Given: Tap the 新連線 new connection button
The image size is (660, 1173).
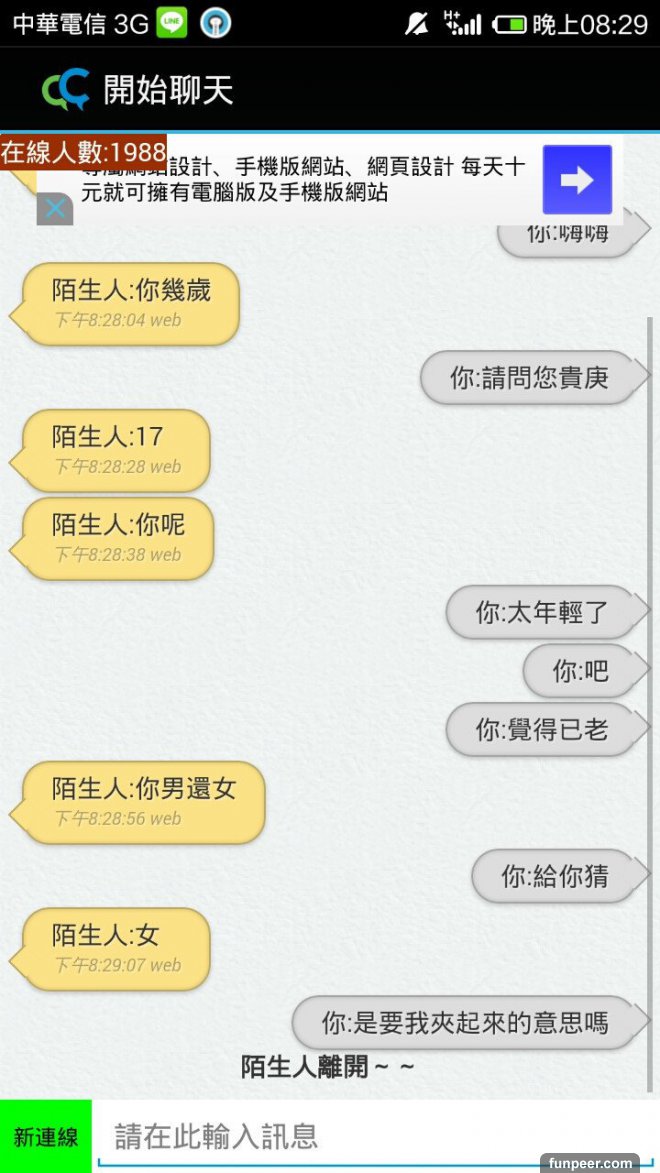Looking at the screenshot, I should pyautogui.click(x=45, y=1137).
